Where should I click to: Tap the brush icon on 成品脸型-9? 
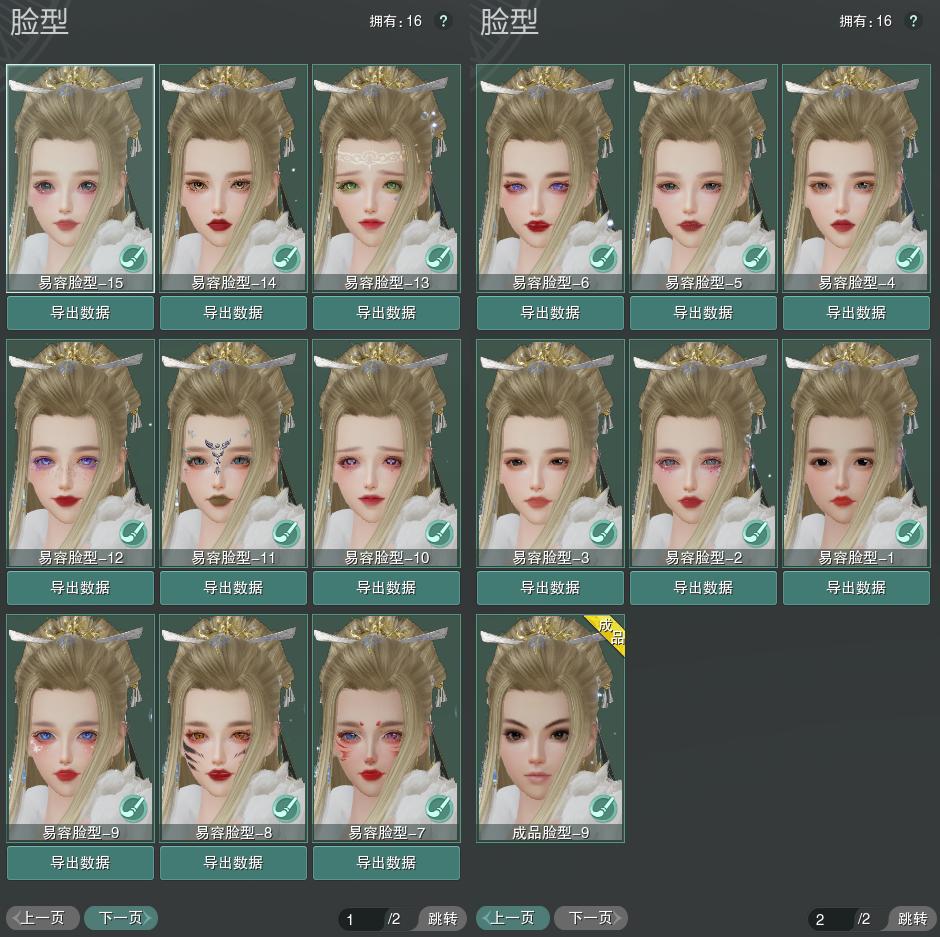click(603, 808)
